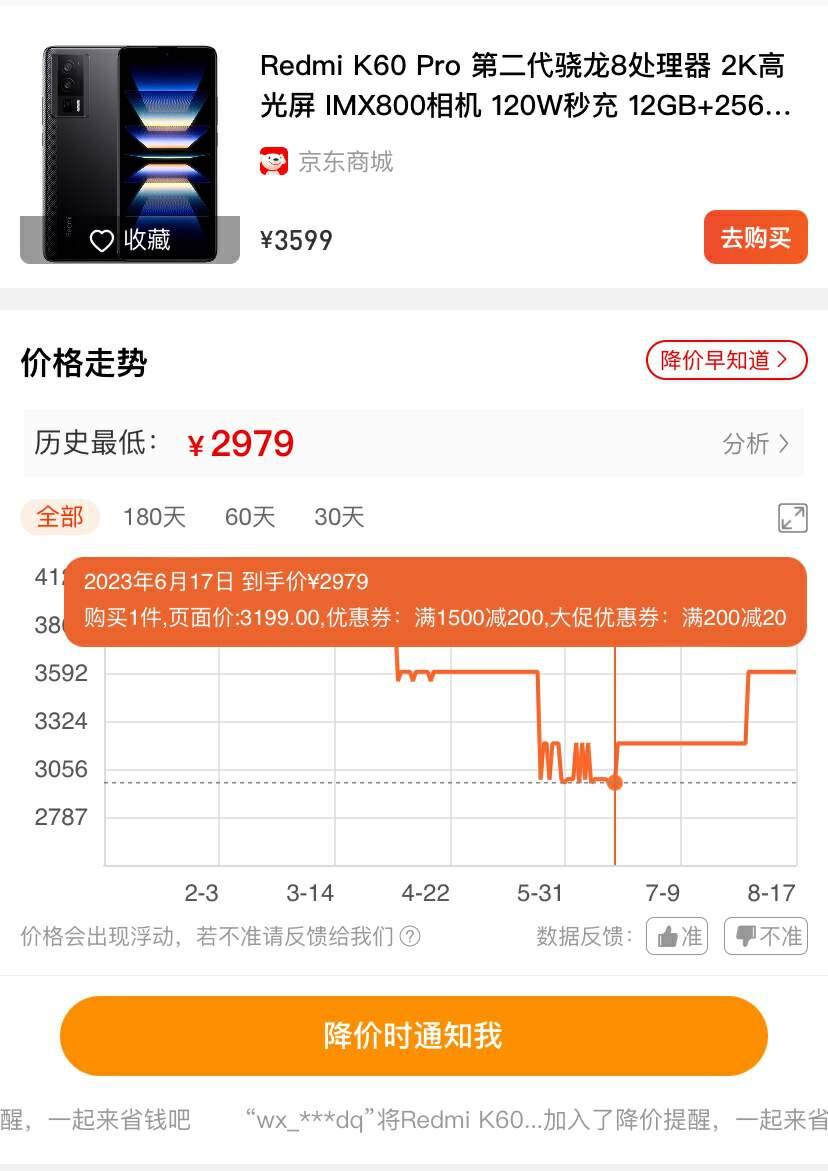The height and width of the screenshot is (1171, 828).
Task: Click the 降价时通知我 notify button
Action: pos(414,1036)
